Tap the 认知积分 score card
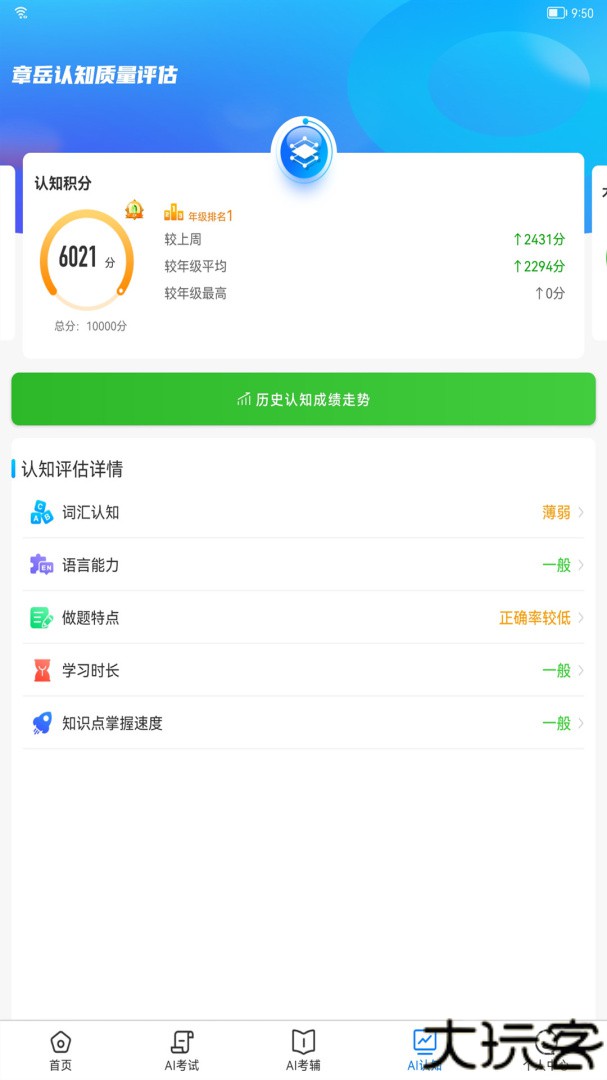607x1080 pixels. [x=303, y=256]
